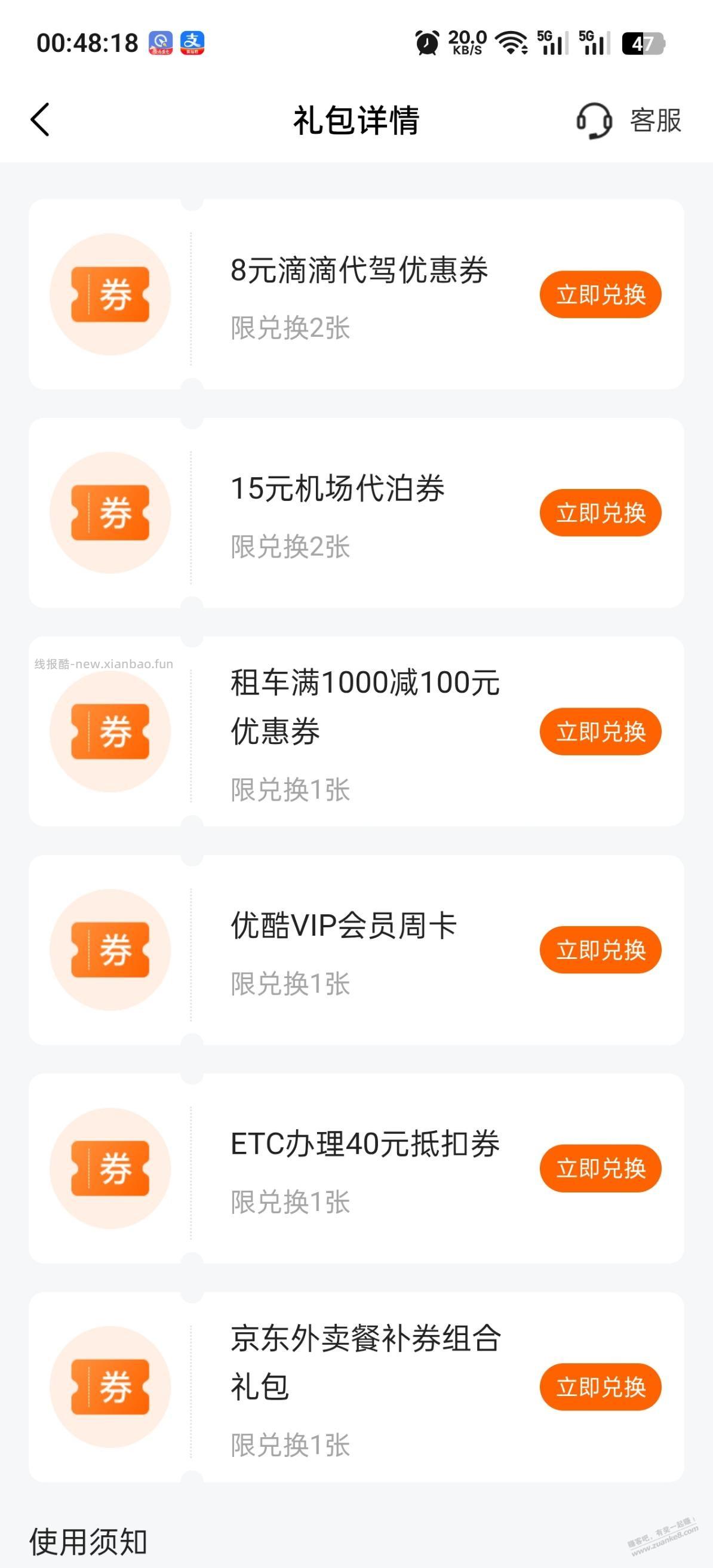The width and height of the screenshot is (713, 1568).
Task: Tap the coupon icon for ETC办理40元抵扣券
Action: click(112, 1169)
